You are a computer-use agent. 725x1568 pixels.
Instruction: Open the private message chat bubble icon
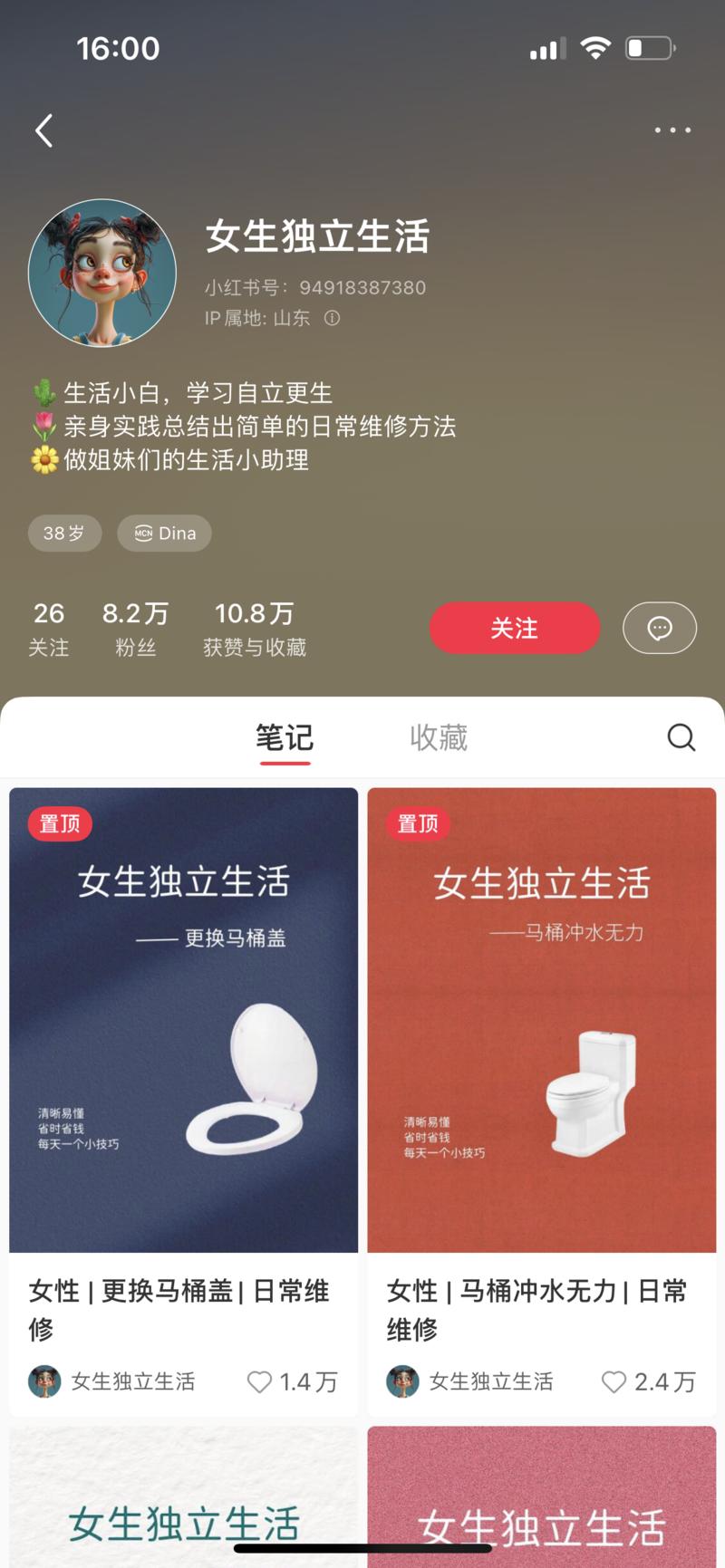(660, 628)
